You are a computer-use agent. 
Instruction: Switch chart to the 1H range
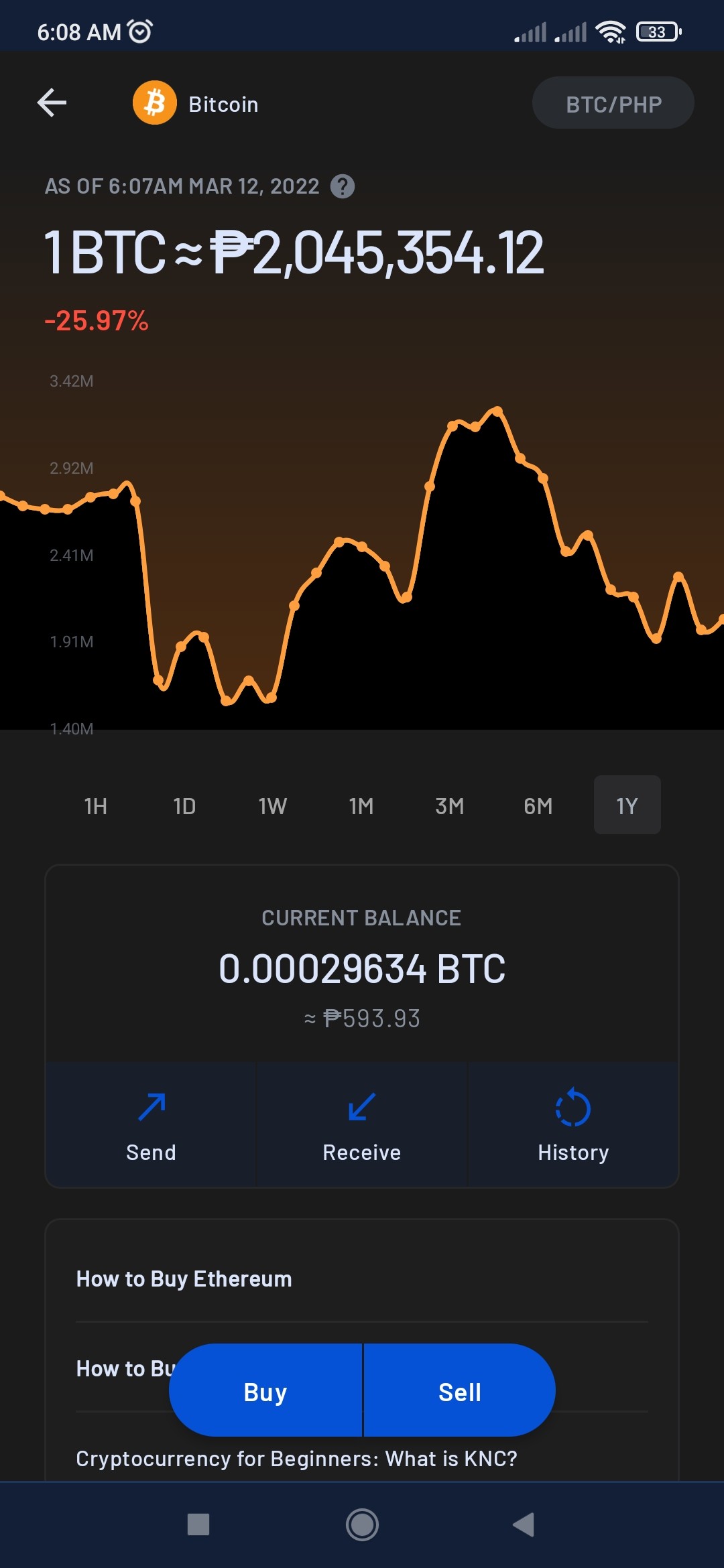coord(96,805)
